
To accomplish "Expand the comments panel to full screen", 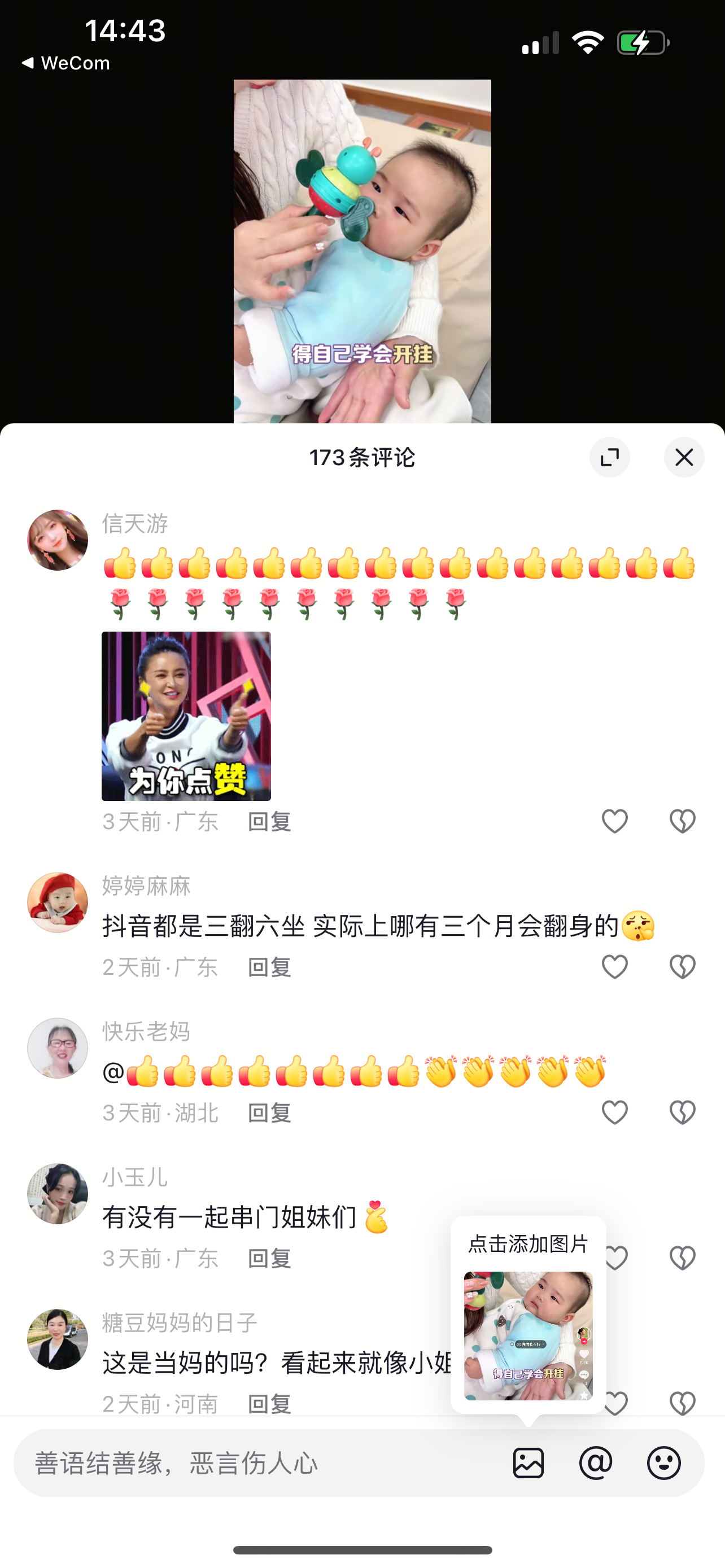I will (609, 457).
